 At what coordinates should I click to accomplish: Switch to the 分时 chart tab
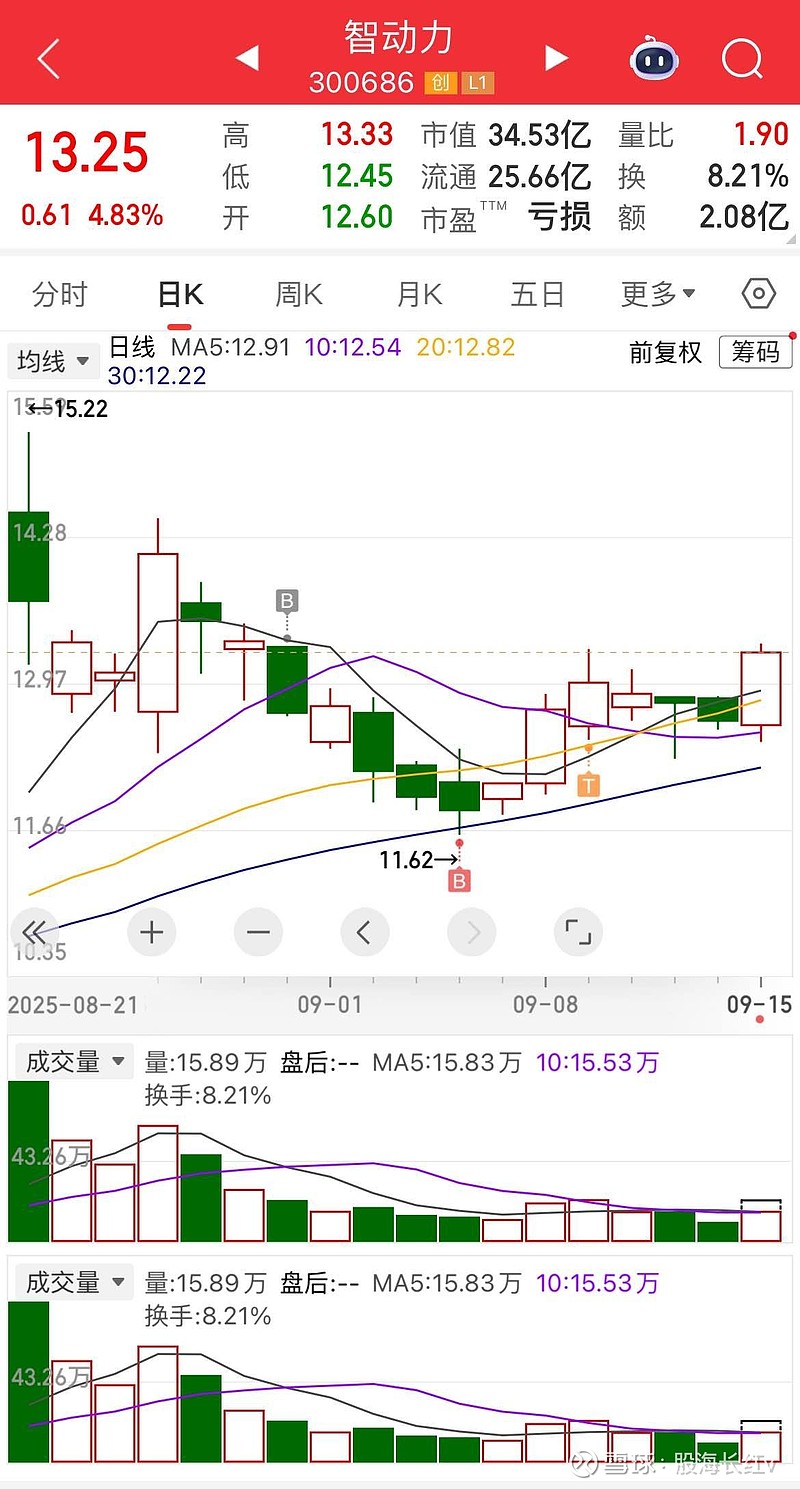60,295
